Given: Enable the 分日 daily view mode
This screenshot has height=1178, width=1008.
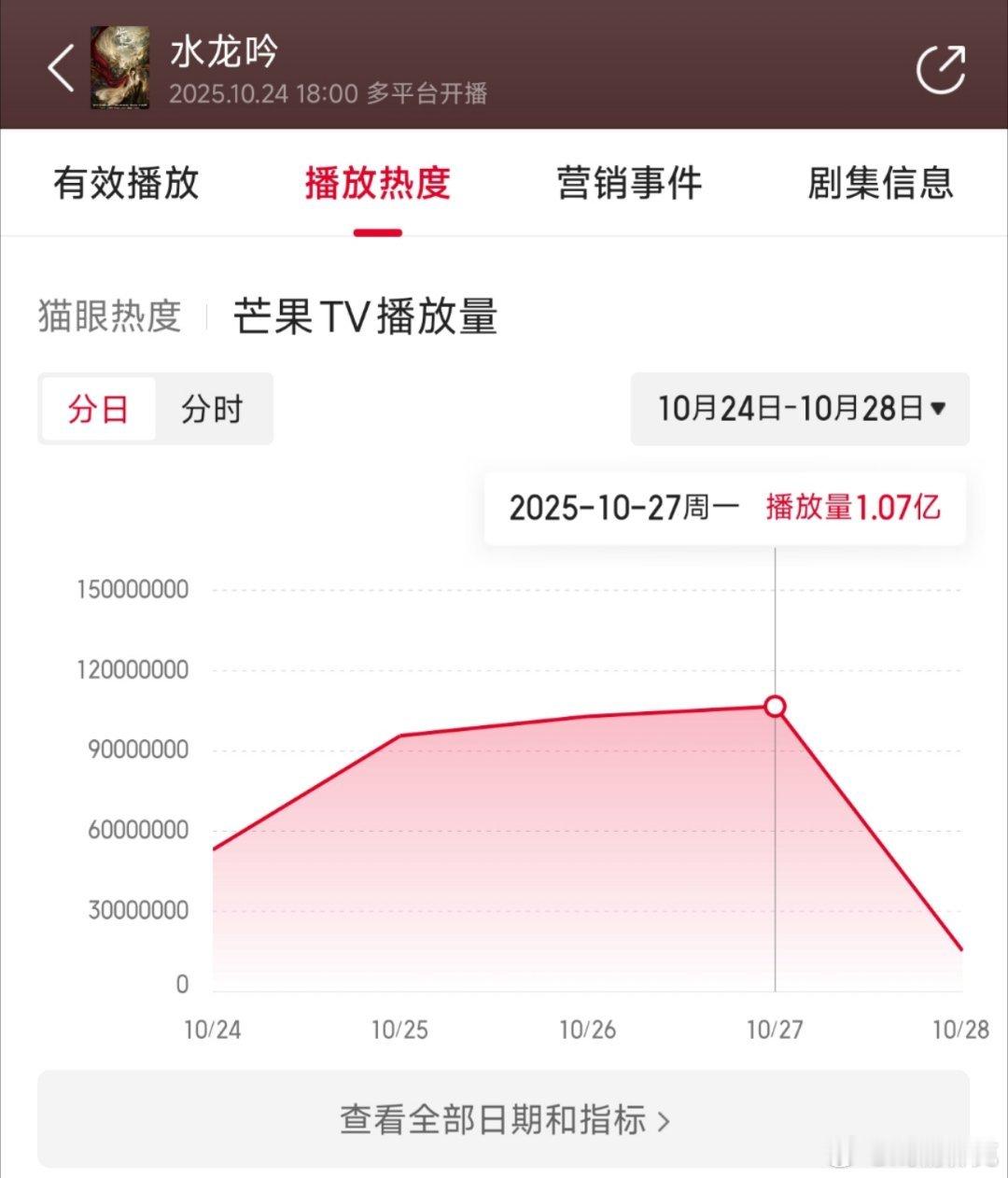Looking at the screenshot, I should tap(98, 409).
